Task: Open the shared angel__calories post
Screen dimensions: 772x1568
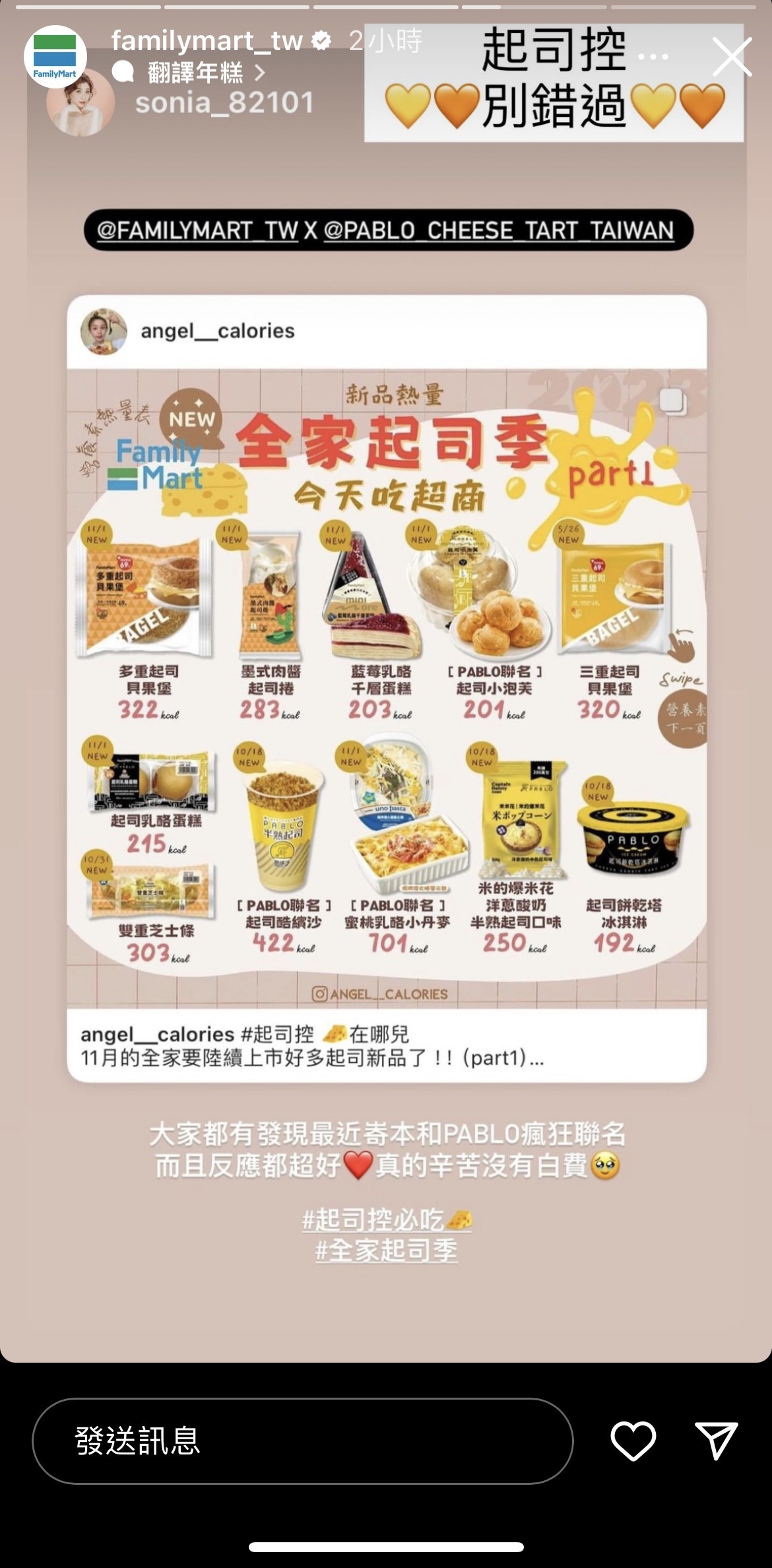Action: [x=387, y=687]
